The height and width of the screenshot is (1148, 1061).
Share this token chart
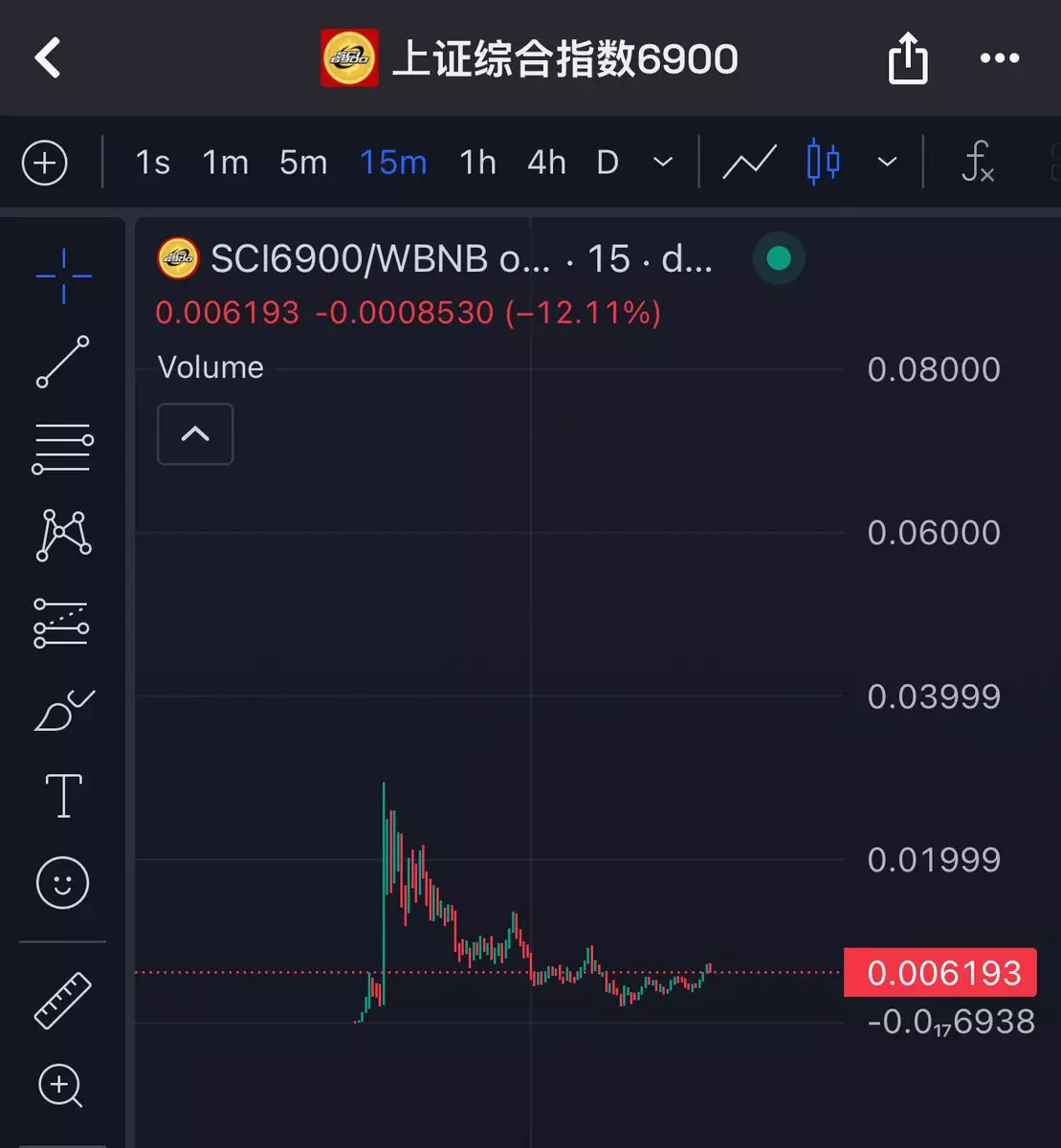(x=907, y=59)
